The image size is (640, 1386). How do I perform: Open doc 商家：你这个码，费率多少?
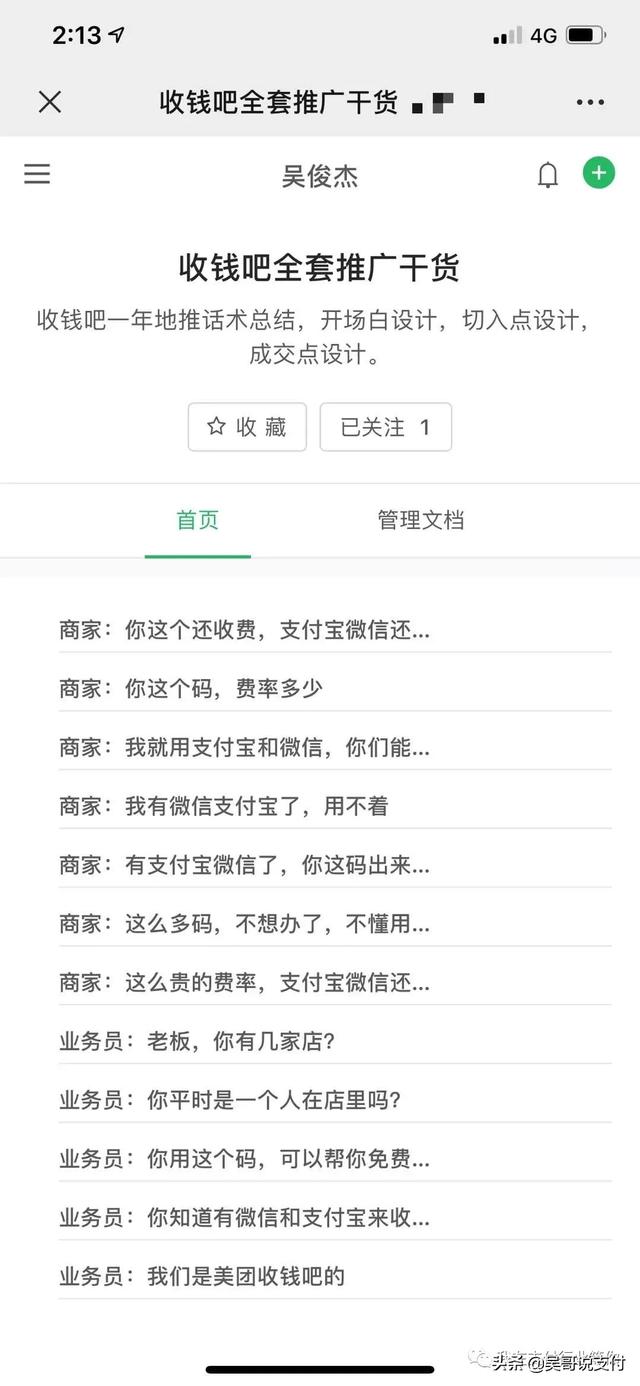[x=191, y=688]
